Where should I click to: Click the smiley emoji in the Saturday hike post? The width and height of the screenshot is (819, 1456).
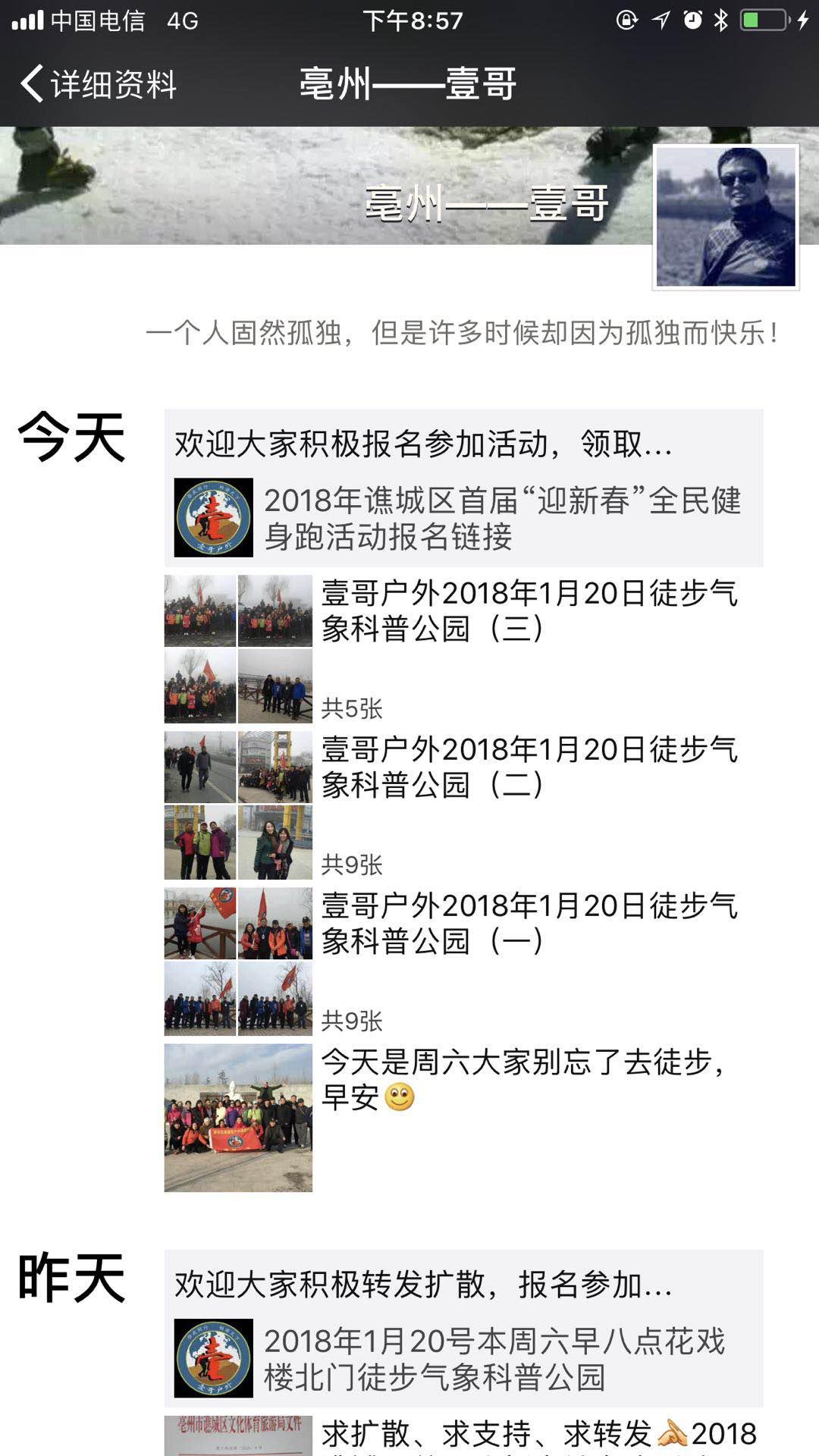(400, 1097)
